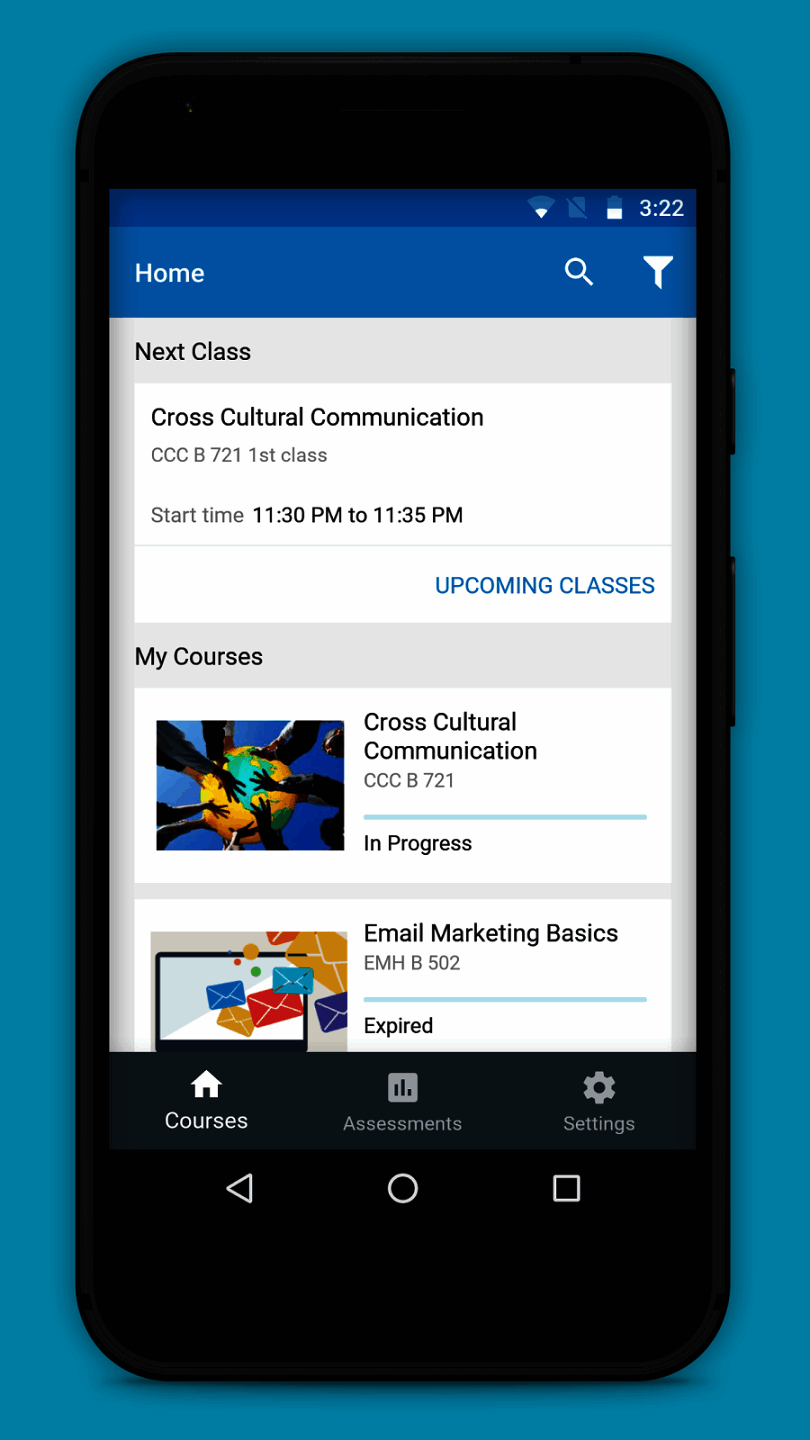Open the filter funnel icon
This screenshot has height=1440, width=810.
(x=657, y=272)
